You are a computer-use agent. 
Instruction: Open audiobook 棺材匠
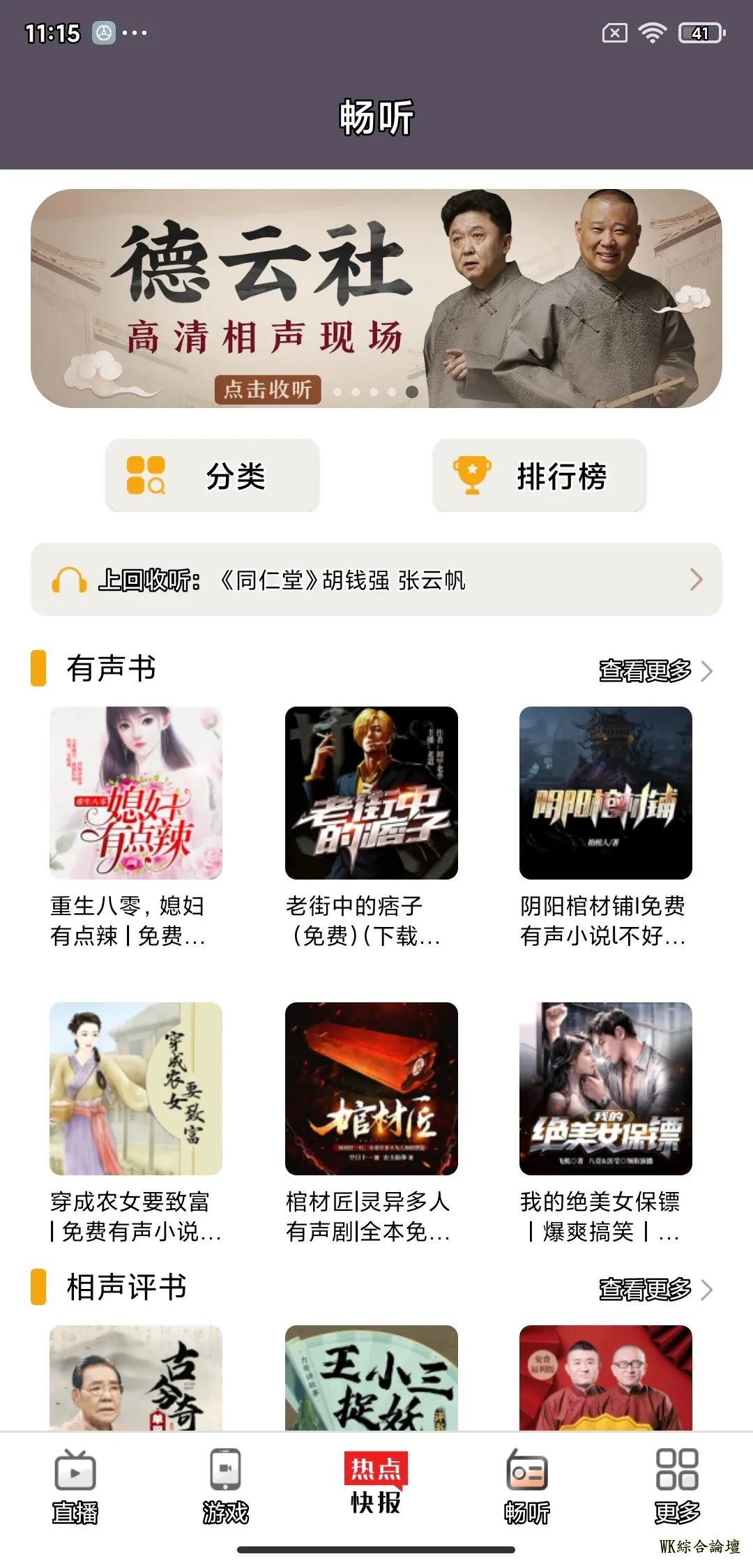click(x=371, y=1089)
